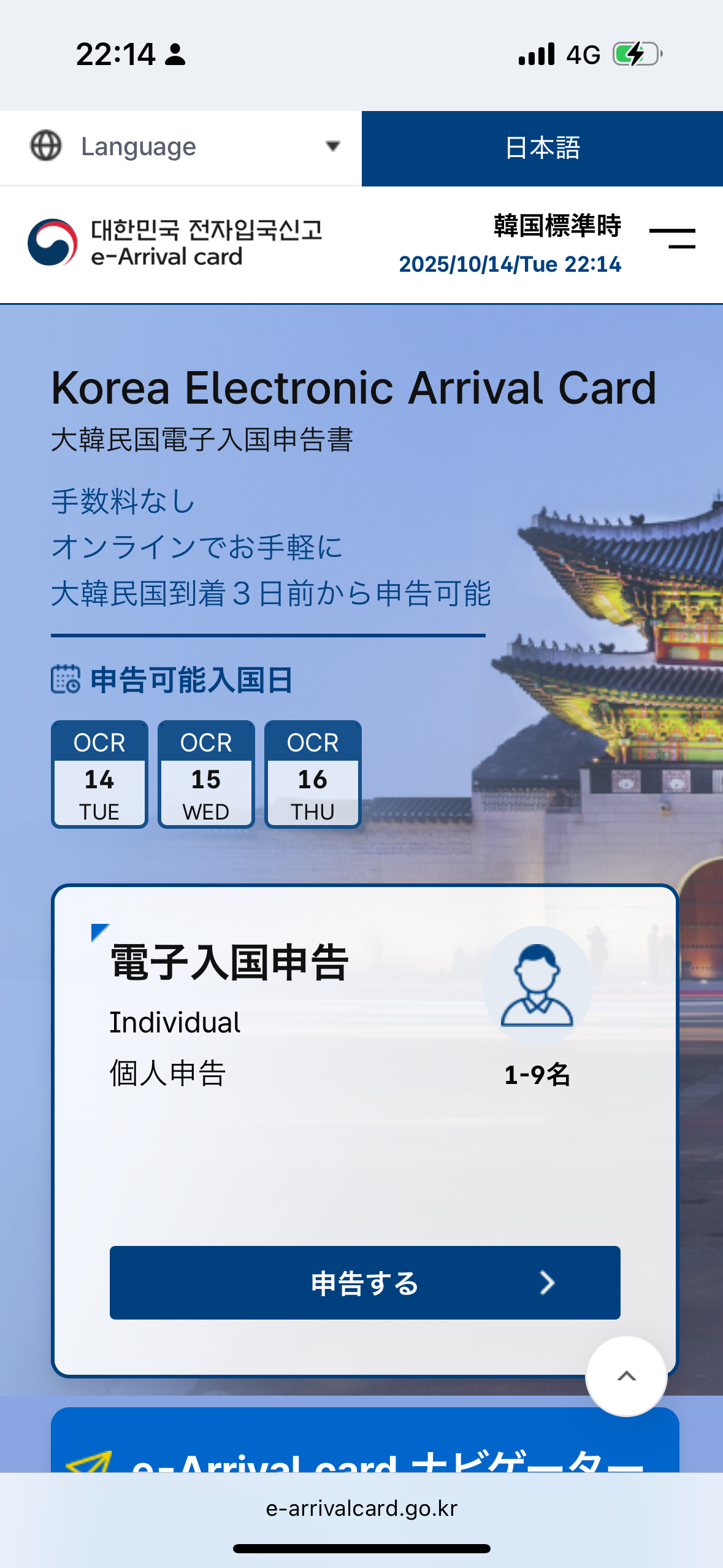Select the 日本語 language button
This screenshot has height=1568, width=723.
pos(542,148)
